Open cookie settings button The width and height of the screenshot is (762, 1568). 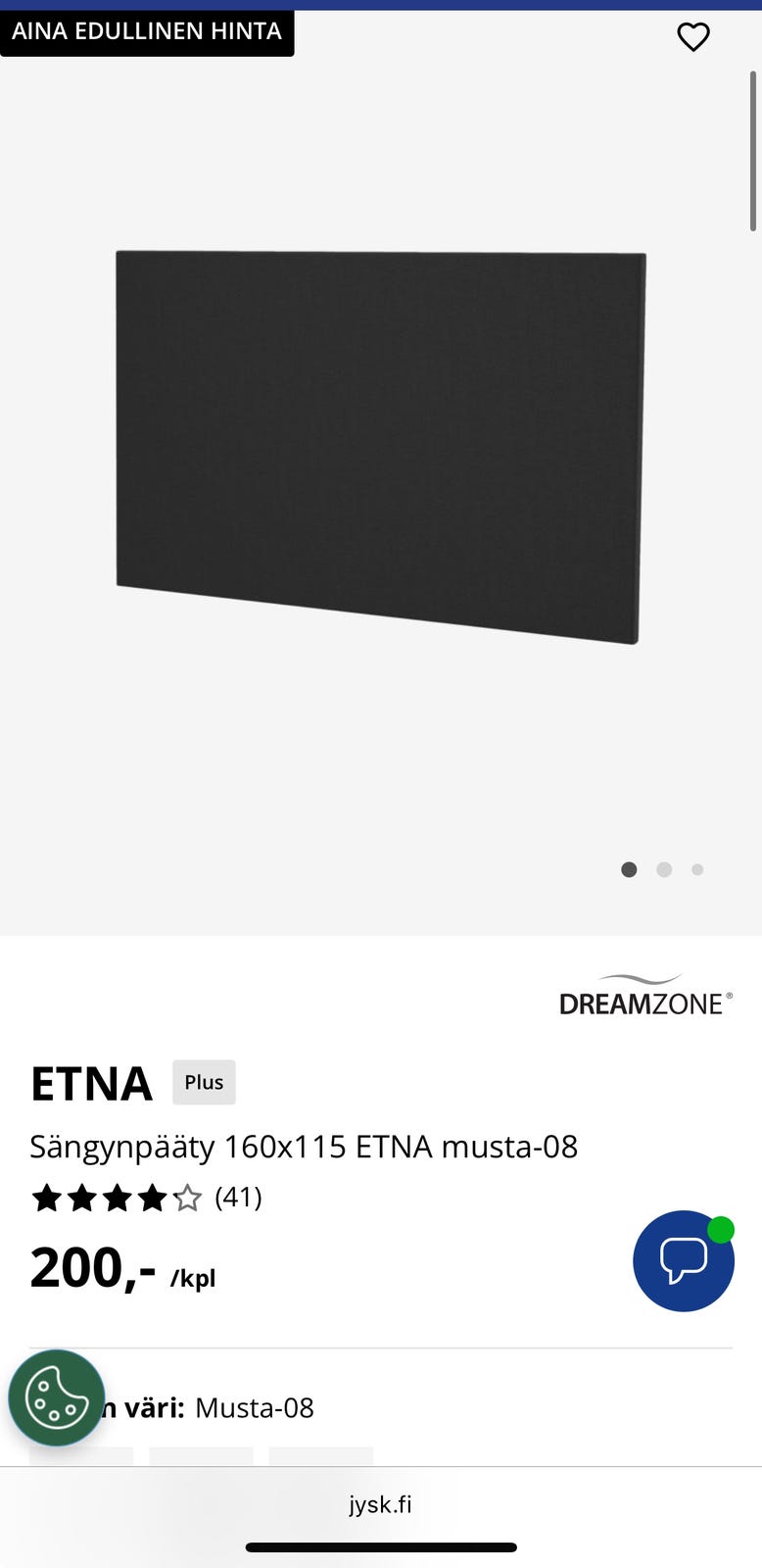pyautogui.click(x=56, y=1397)
